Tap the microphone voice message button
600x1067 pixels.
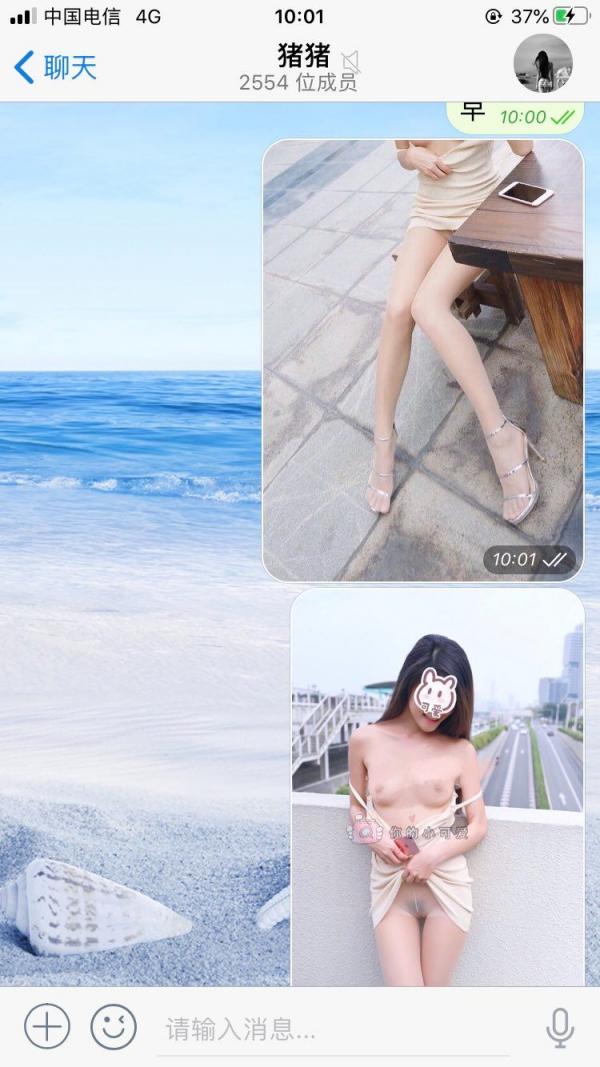point(559,1027)
